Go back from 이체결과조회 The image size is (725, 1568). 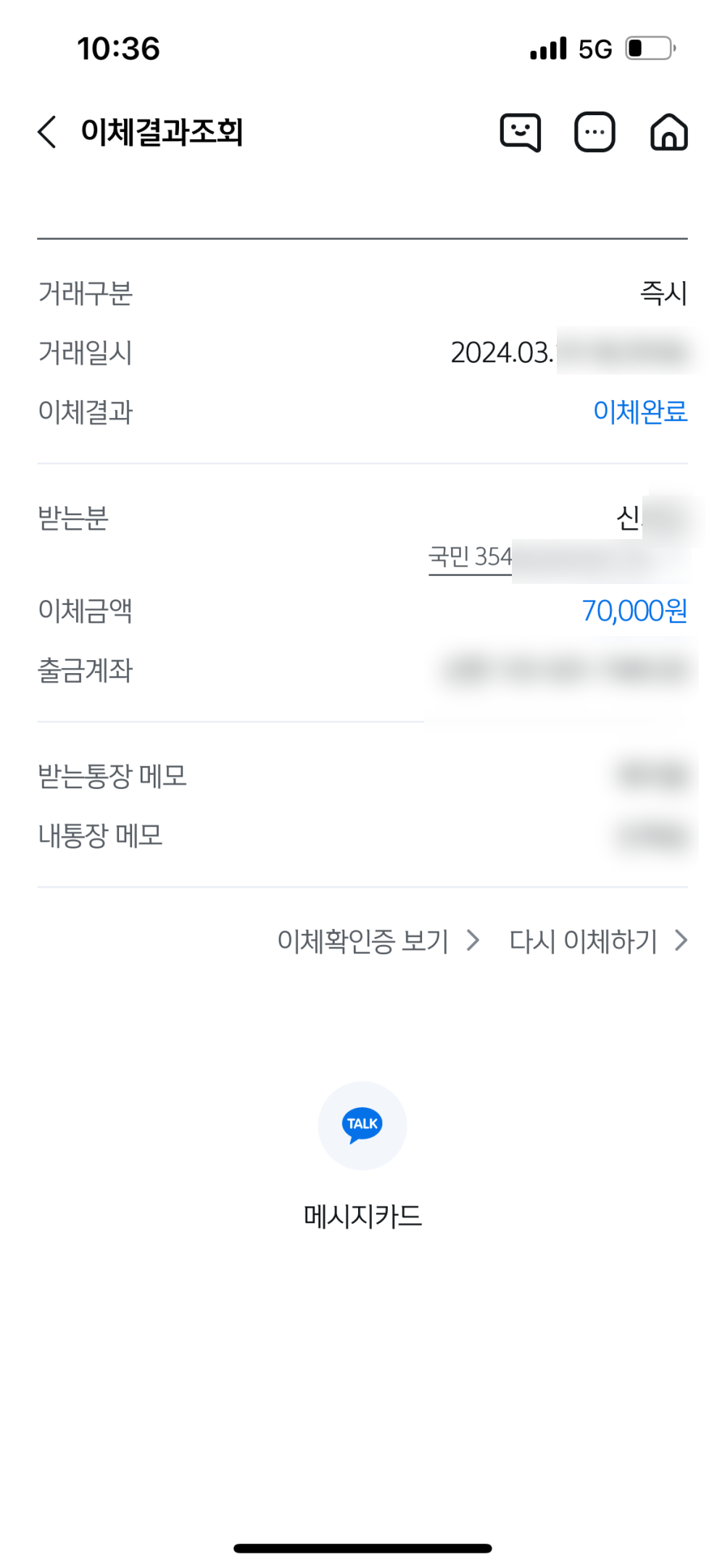(x=48, y=132)
